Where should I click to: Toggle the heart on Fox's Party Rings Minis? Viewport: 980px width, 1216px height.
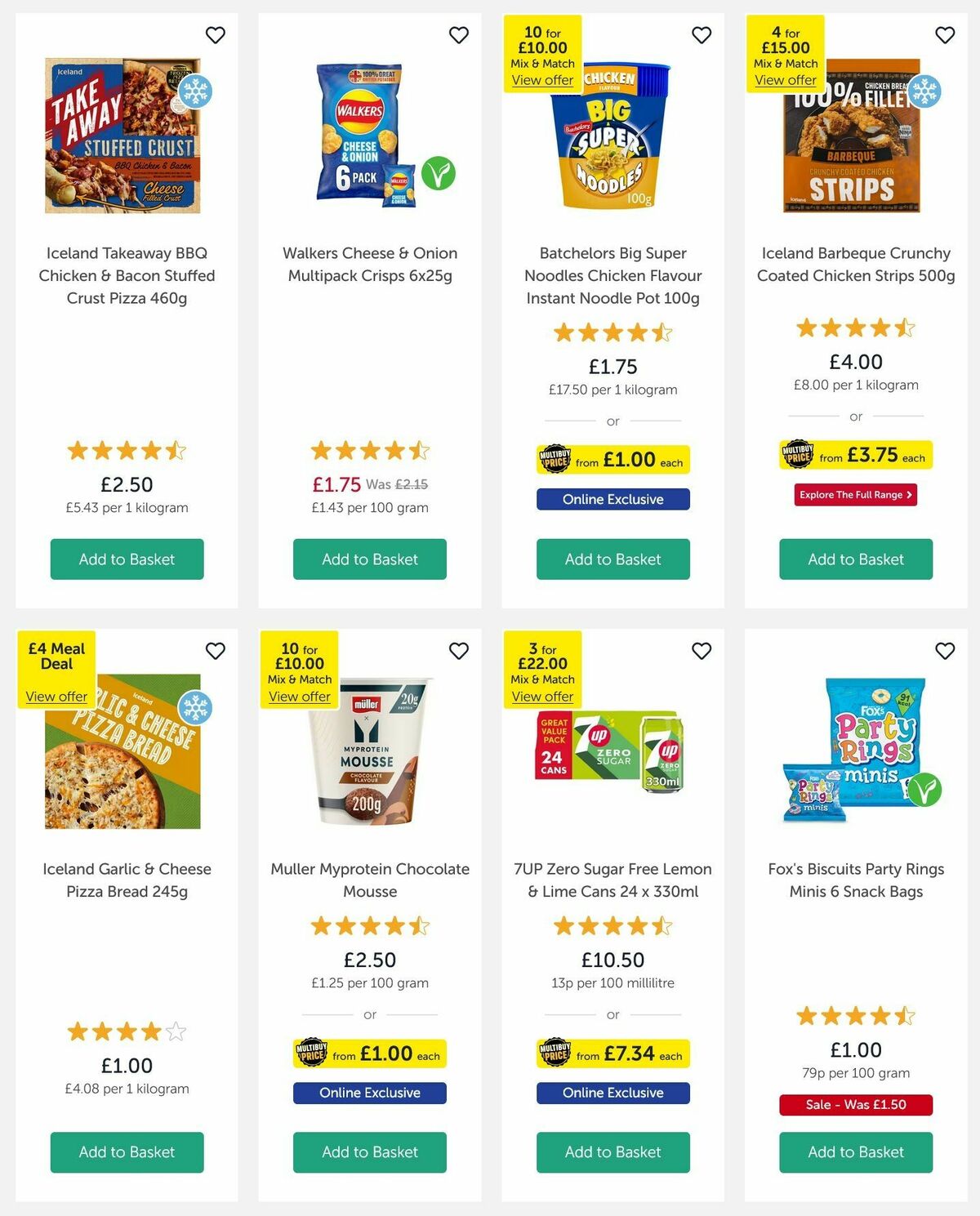pos(943,651)
